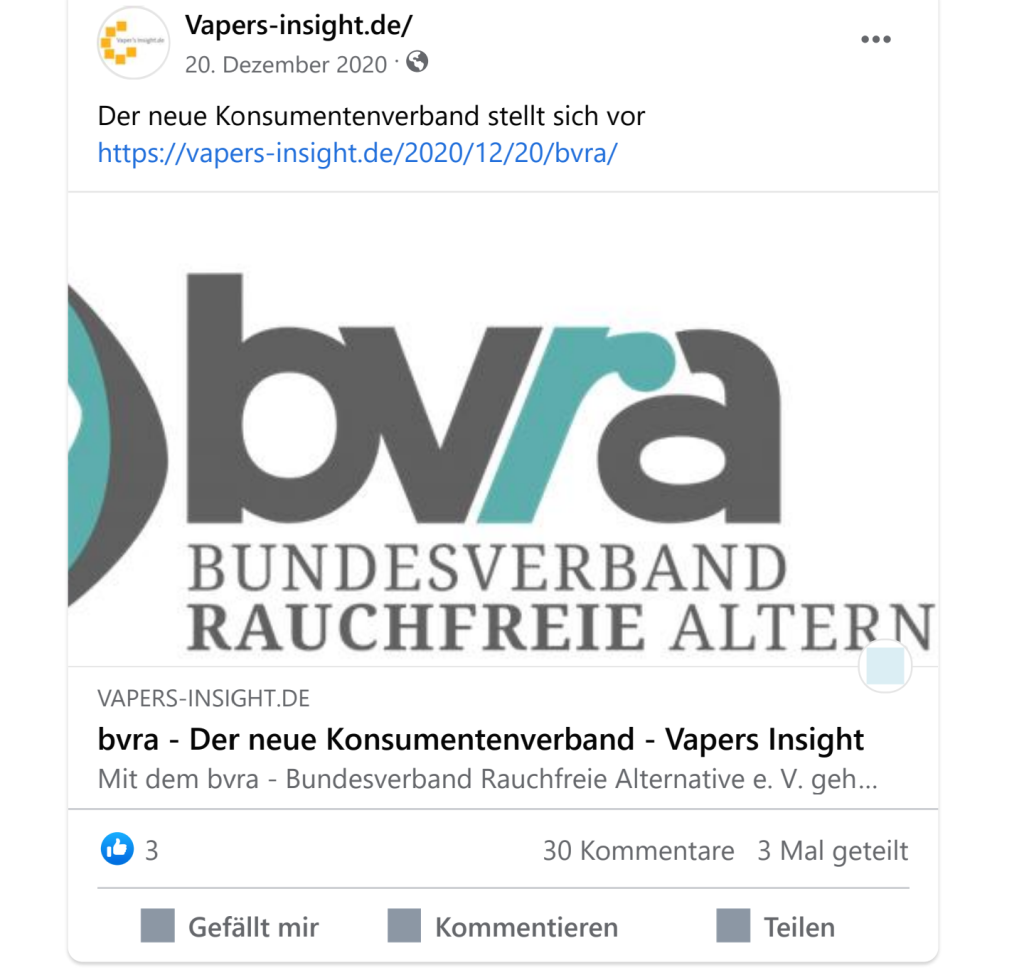Tap the link info button on preview
Image resolution: width=1024 pixels, height=970 pixels.
(885, 666)
